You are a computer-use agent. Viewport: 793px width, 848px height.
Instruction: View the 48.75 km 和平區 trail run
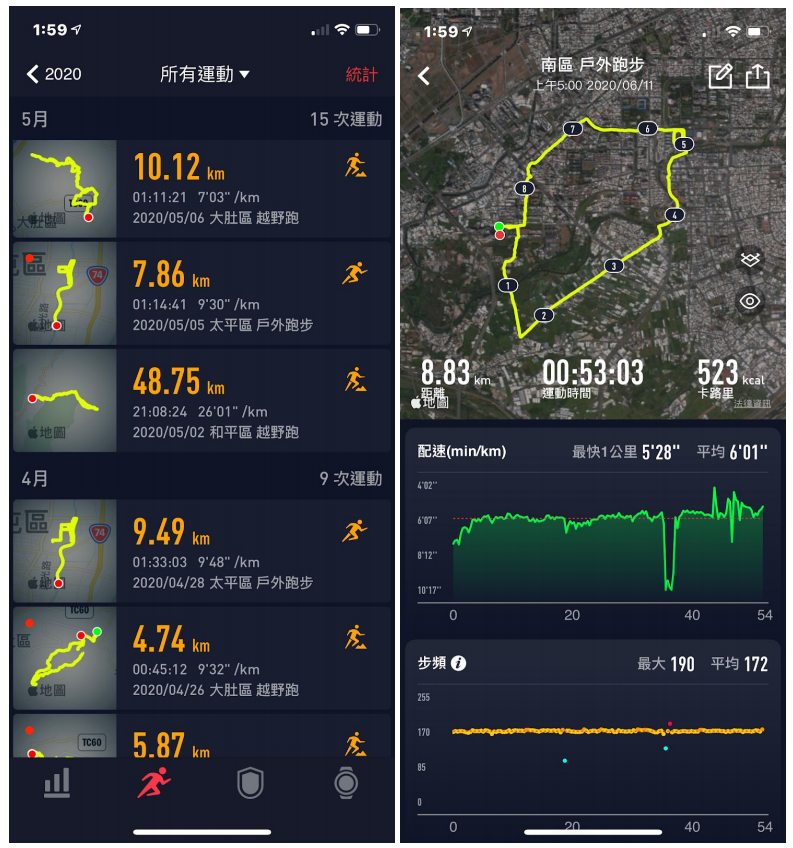pyautogui.click(x=202, y=400)
